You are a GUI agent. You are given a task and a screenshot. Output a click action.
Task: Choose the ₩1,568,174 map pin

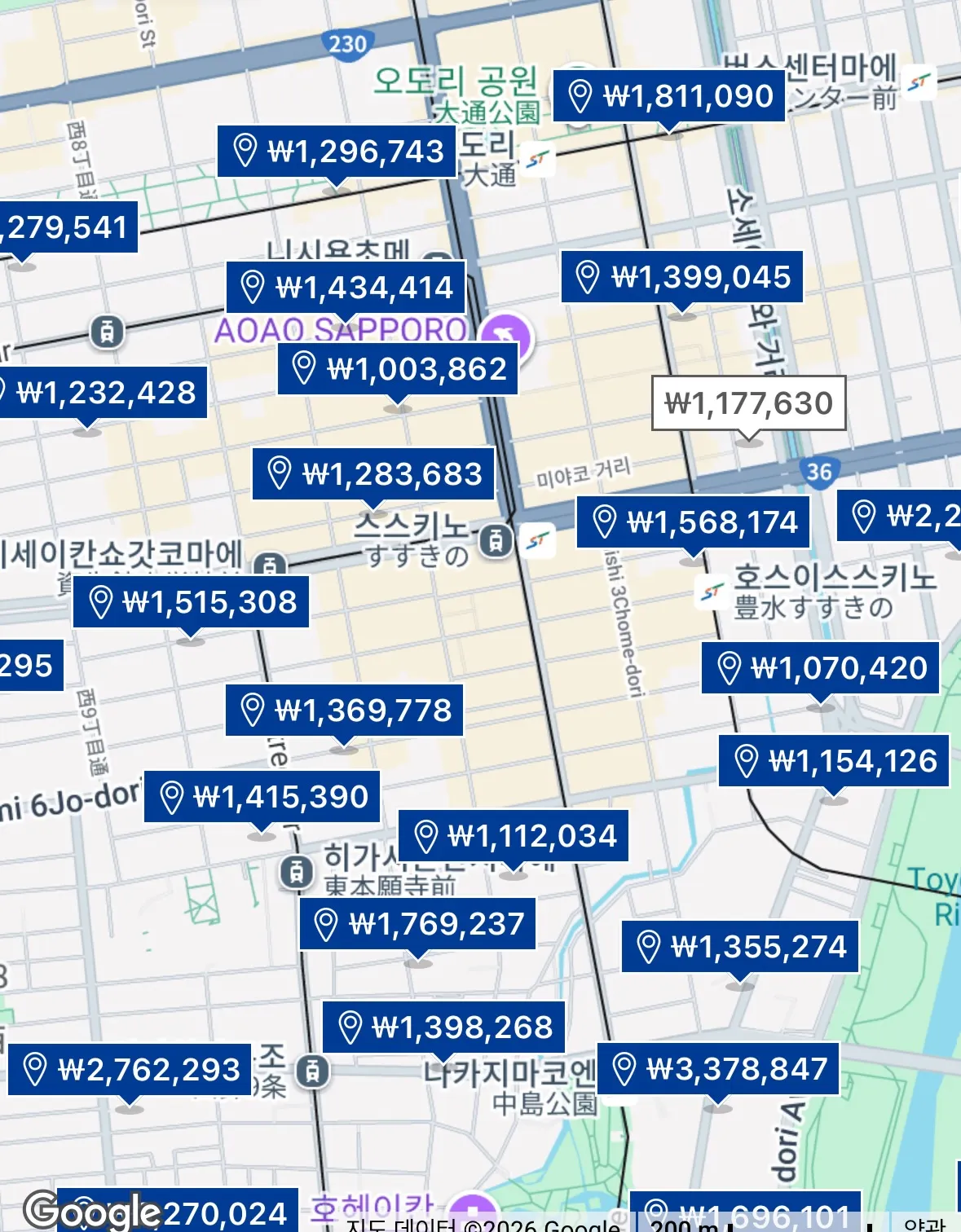693,522
